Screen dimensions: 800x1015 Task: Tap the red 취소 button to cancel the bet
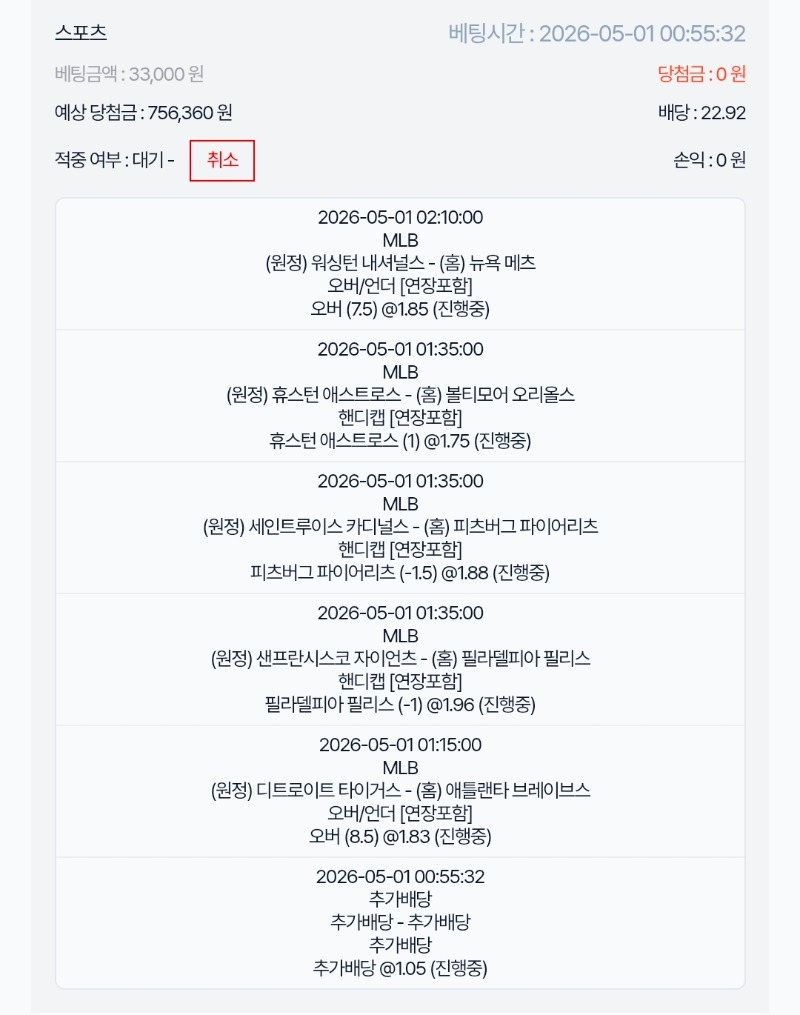coord(222,160)
